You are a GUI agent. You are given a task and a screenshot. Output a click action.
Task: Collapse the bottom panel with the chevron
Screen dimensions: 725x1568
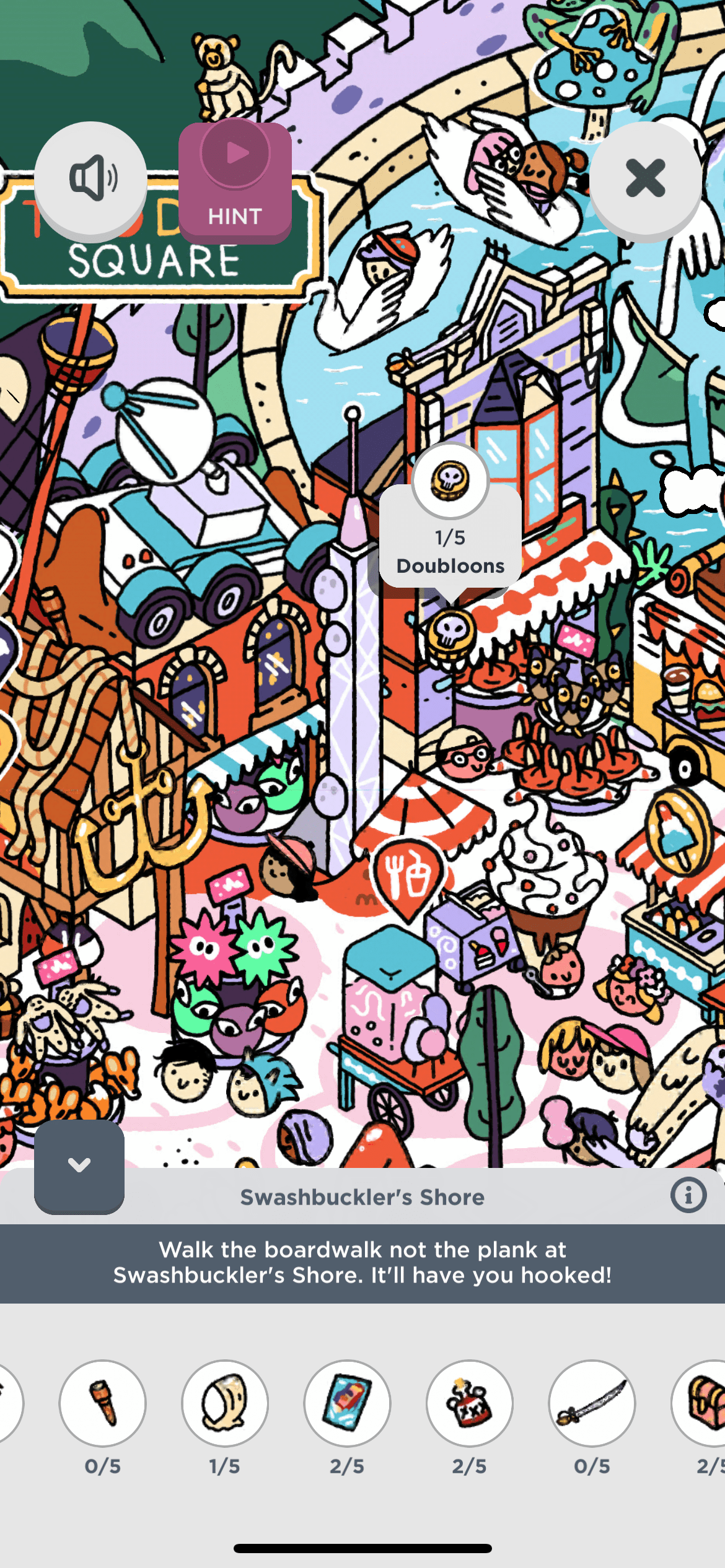click(79, 1165)
